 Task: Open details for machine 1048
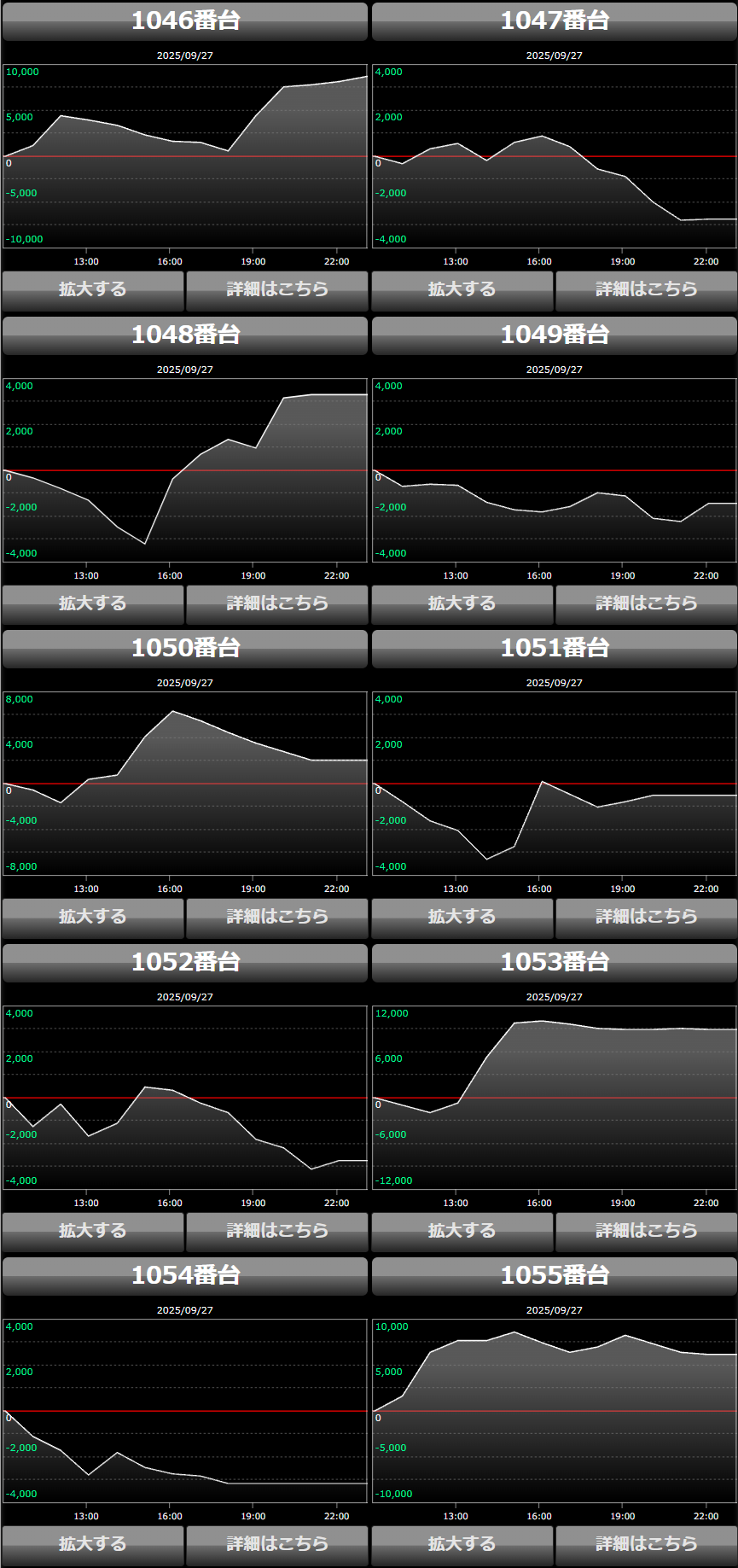click(277, 603)
